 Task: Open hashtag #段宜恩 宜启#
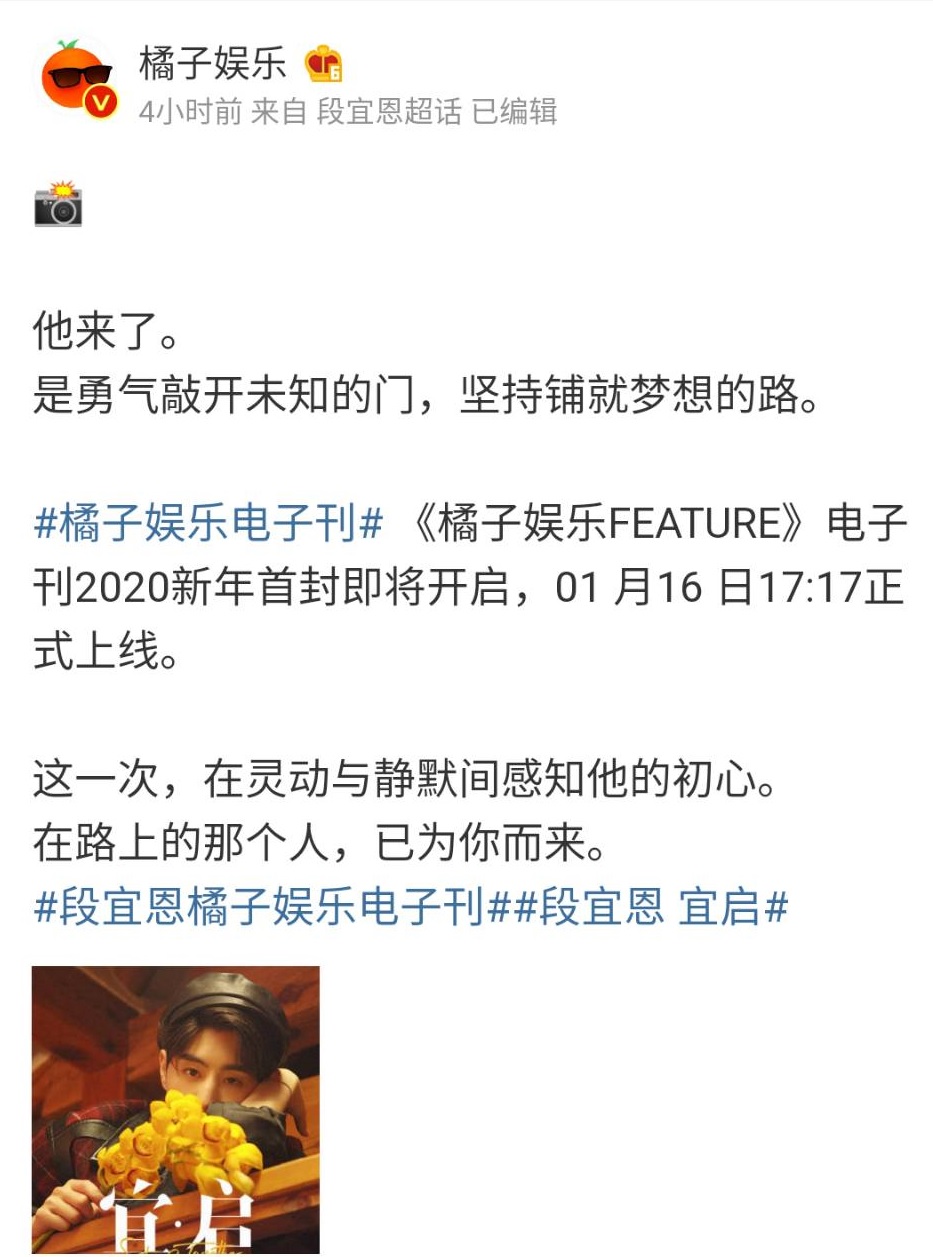click(651, 908)
